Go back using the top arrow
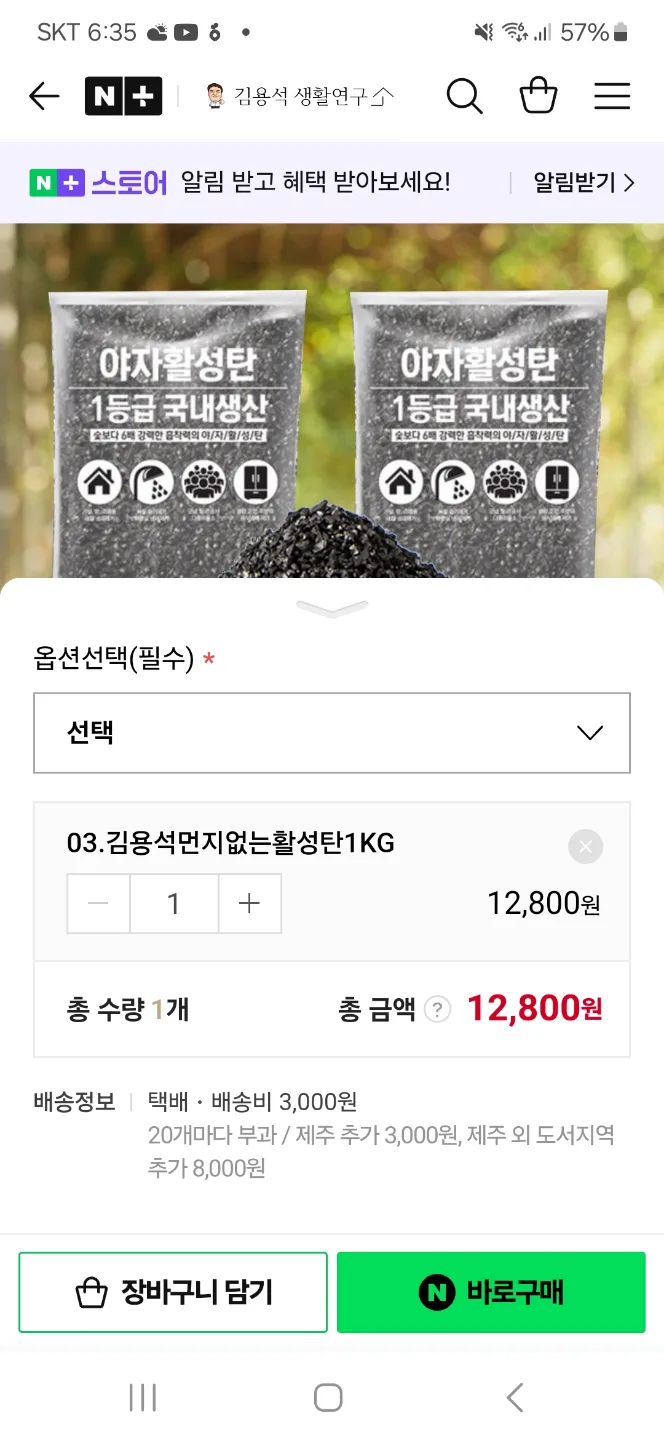 (44, 96)
